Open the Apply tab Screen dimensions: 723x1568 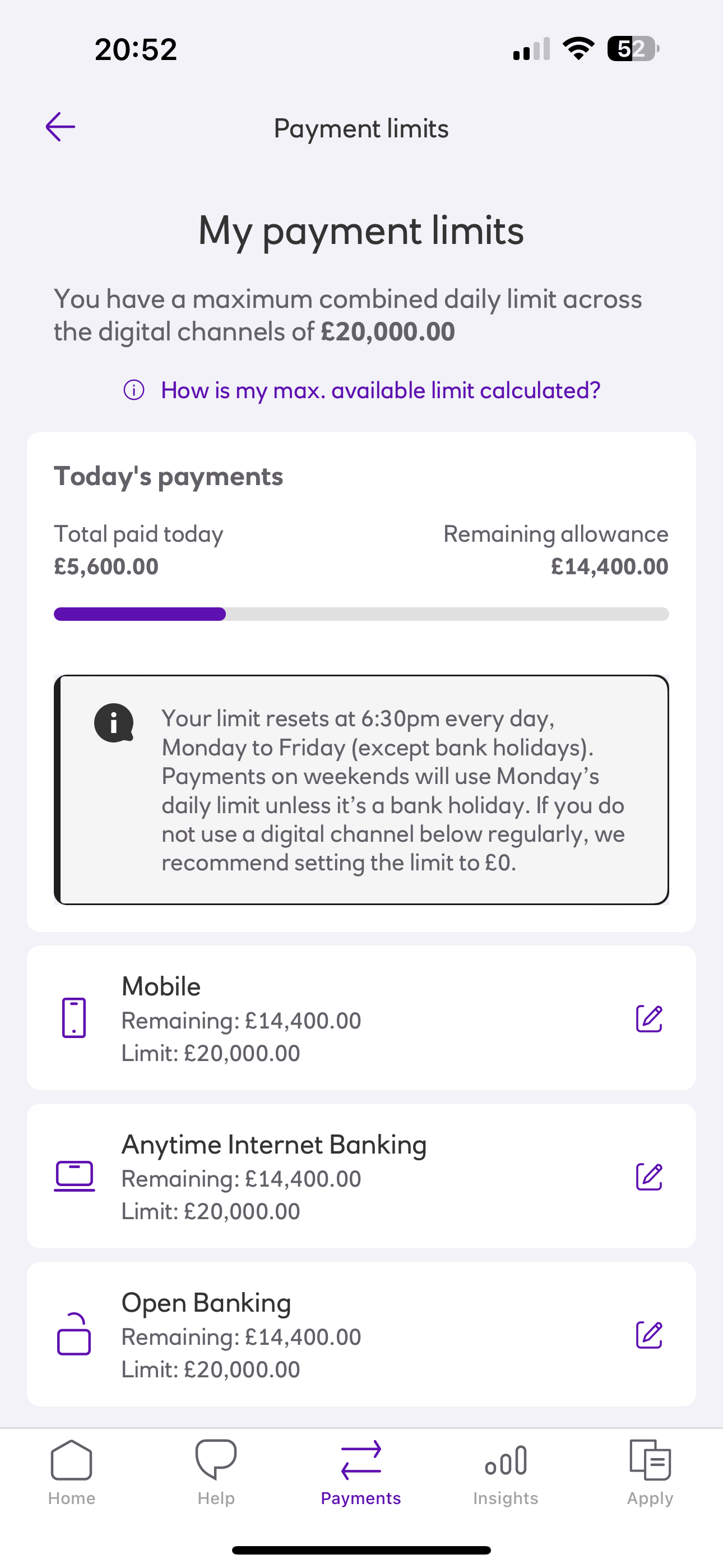(x=650, y=1473)
